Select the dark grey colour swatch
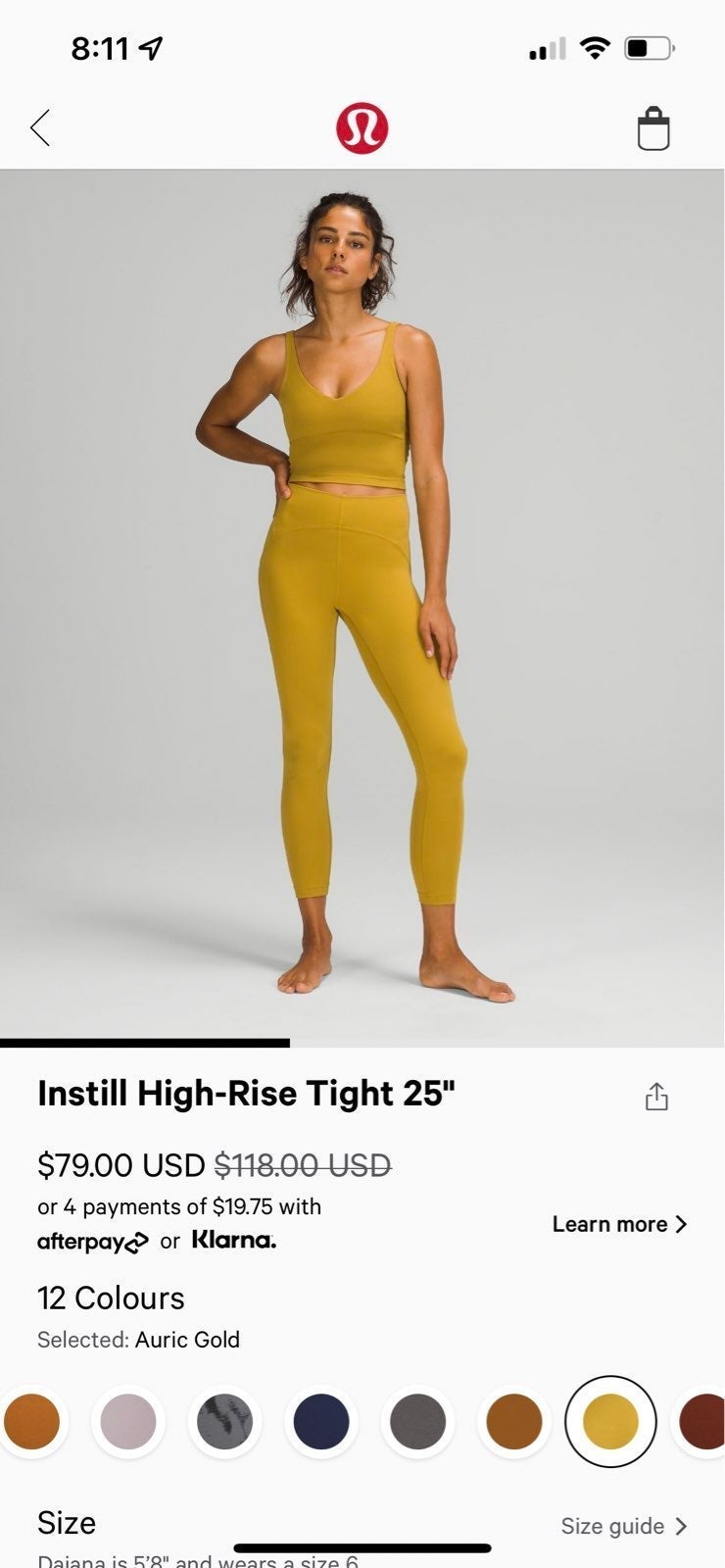 pyautogui.click(x=417, y=1421)
